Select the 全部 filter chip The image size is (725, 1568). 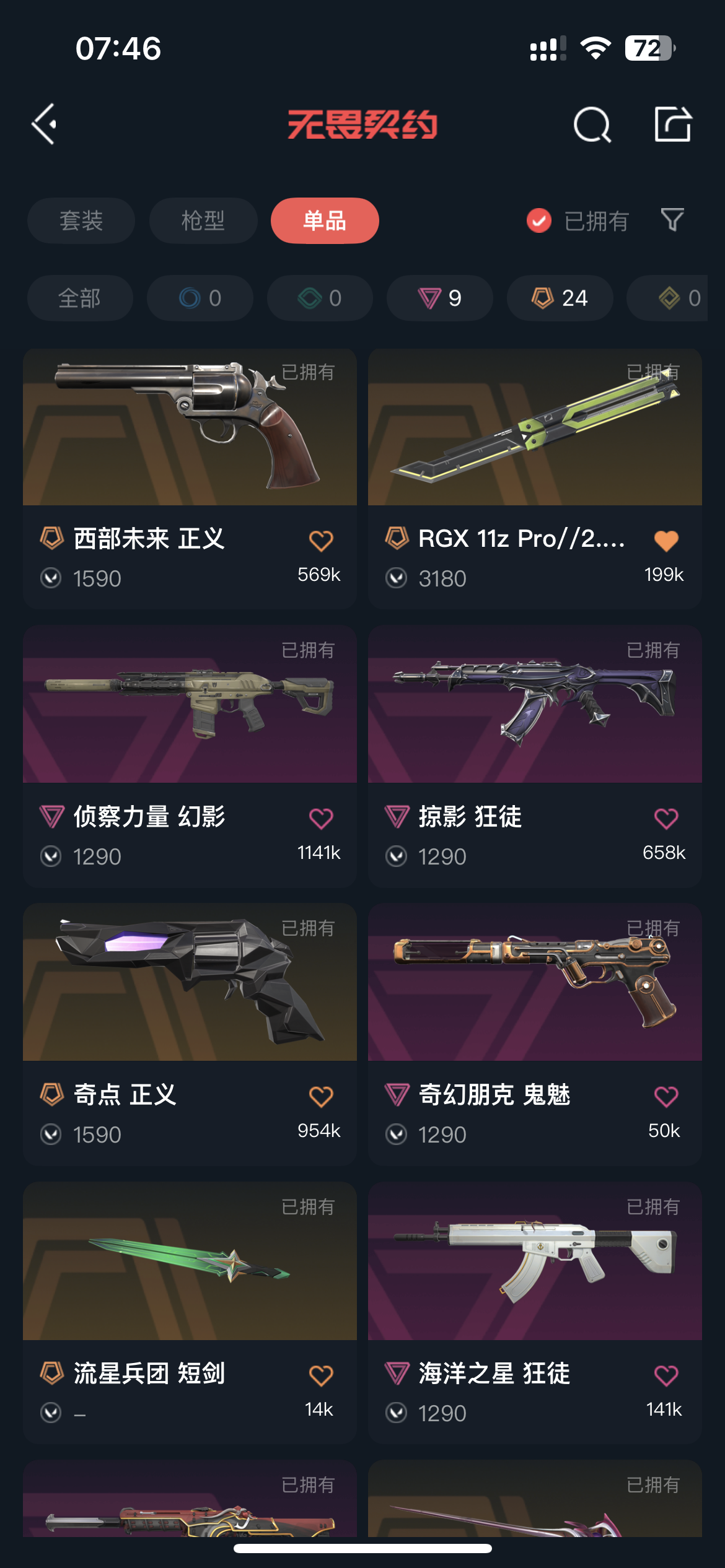click(x=80, y=298)
